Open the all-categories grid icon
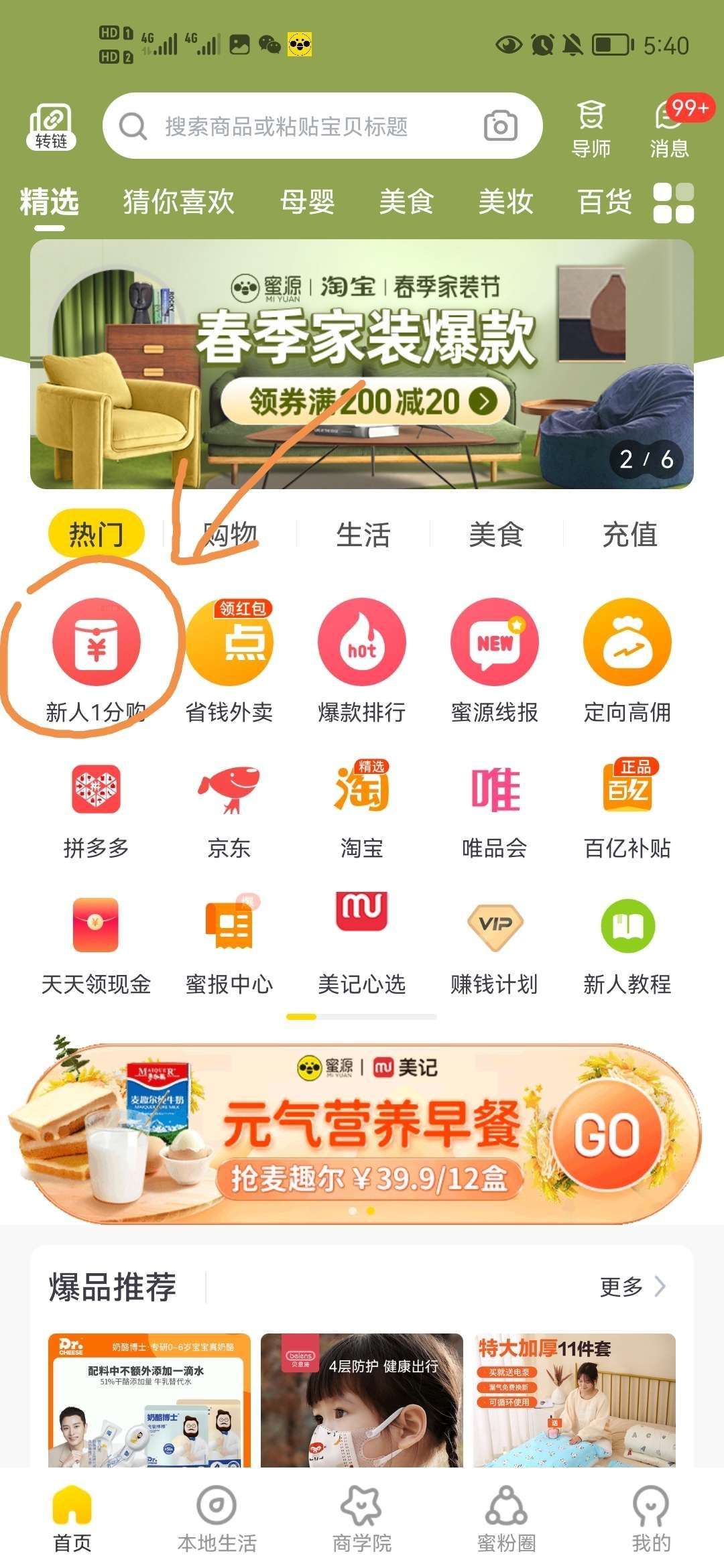Screen dimensions: 724x1568 click(673, 202)
